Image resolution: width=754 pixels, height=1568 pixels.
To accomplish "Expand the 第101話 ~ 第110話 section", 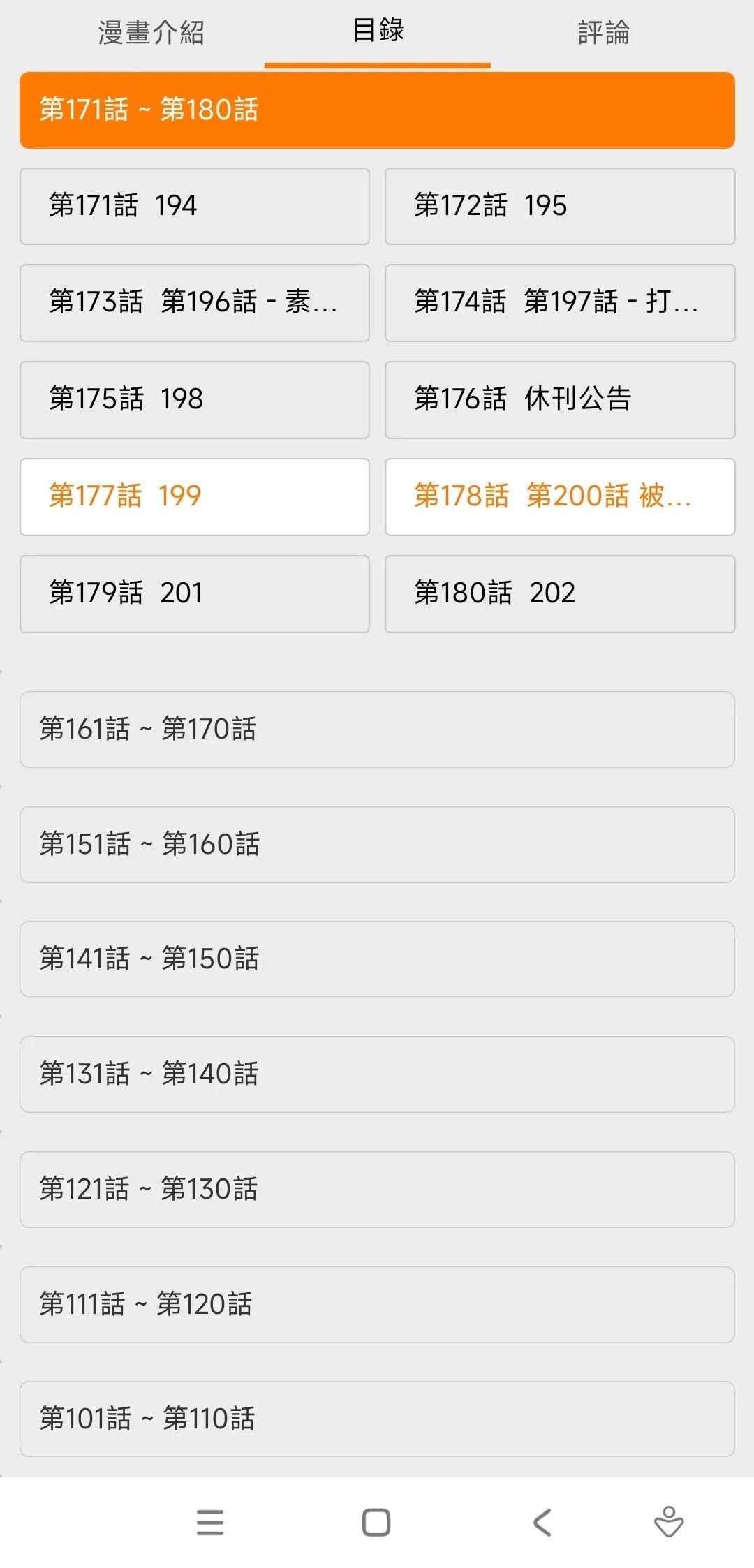I will [x=377, y=1419].
